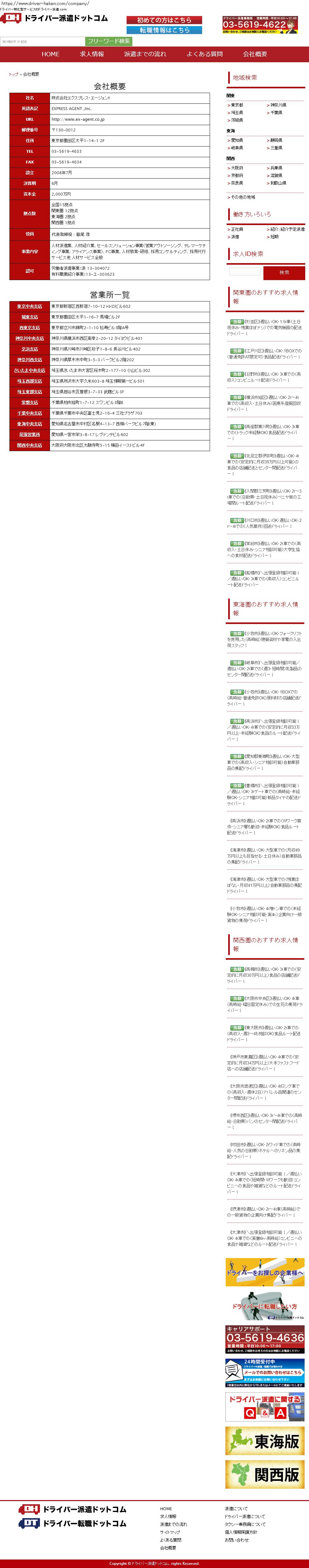Open the 転職情報はこちら banner button
Viewport: 309px width, 1568px height.
tap(164, 30)
